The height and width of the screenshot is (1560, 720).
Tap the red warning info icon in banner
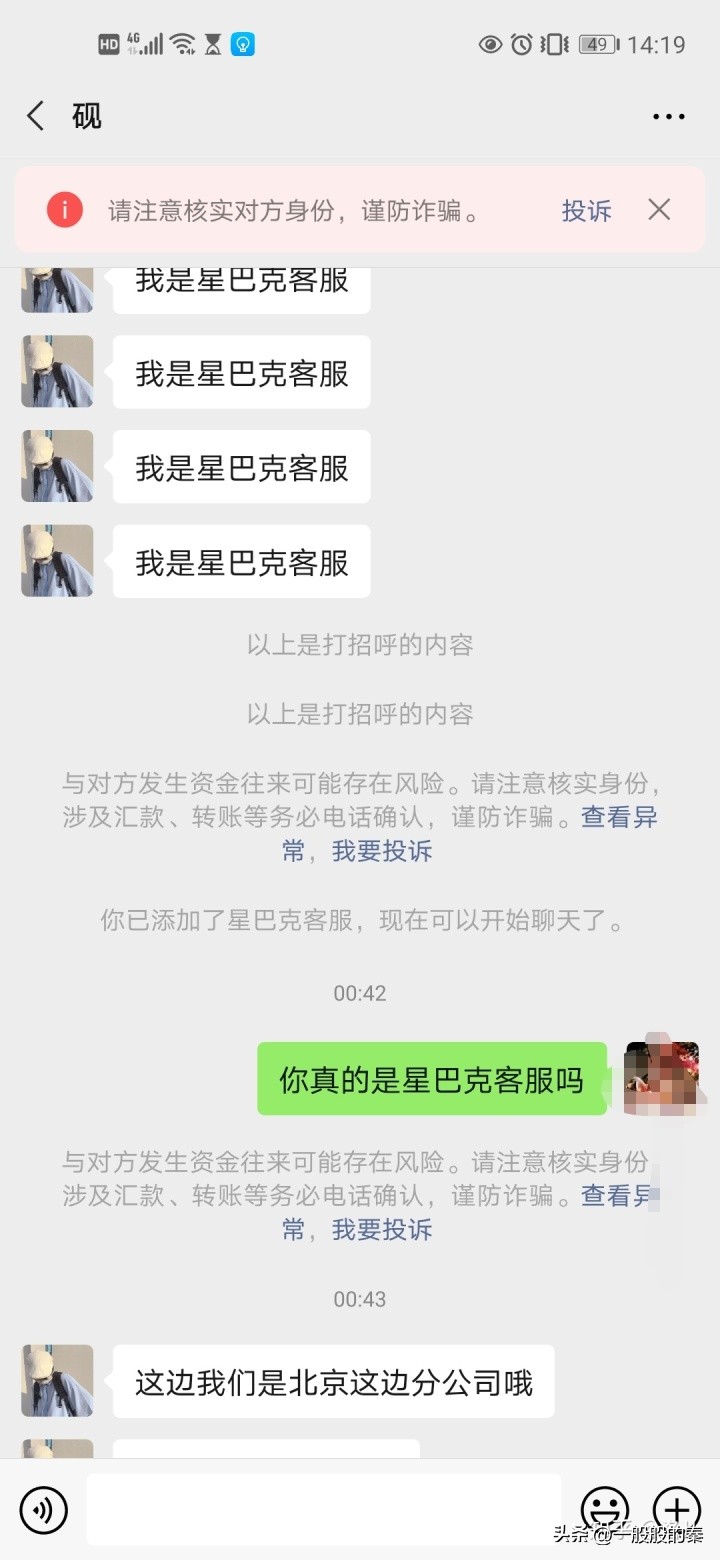[64, 210]
